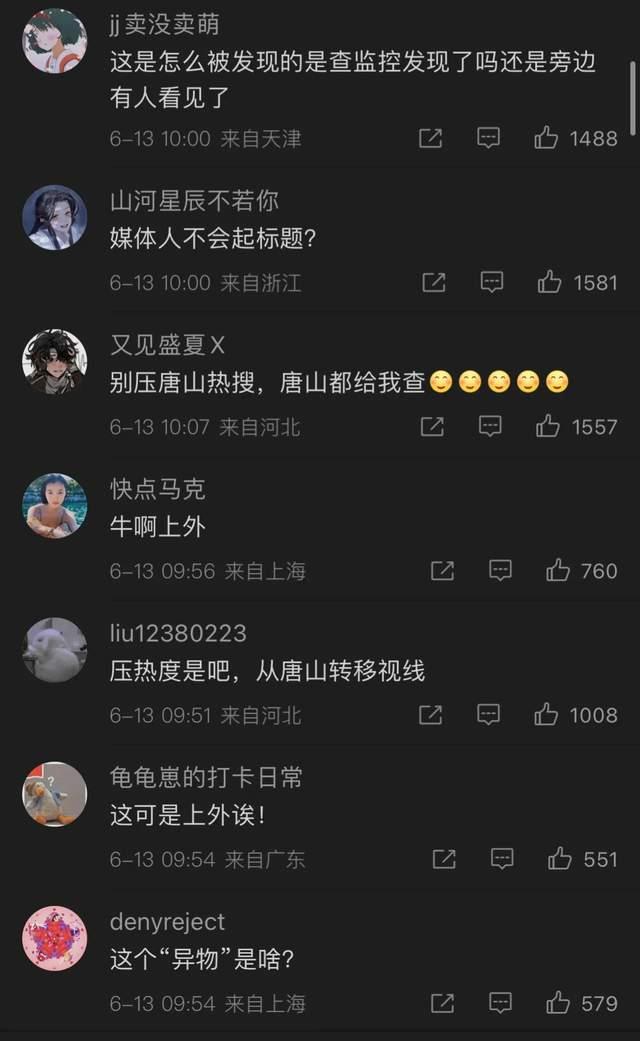The width and height of the screenshot is (640, 1041).
Task: Open the profile avatar of jj卖没卖萌
Action: 54,40
